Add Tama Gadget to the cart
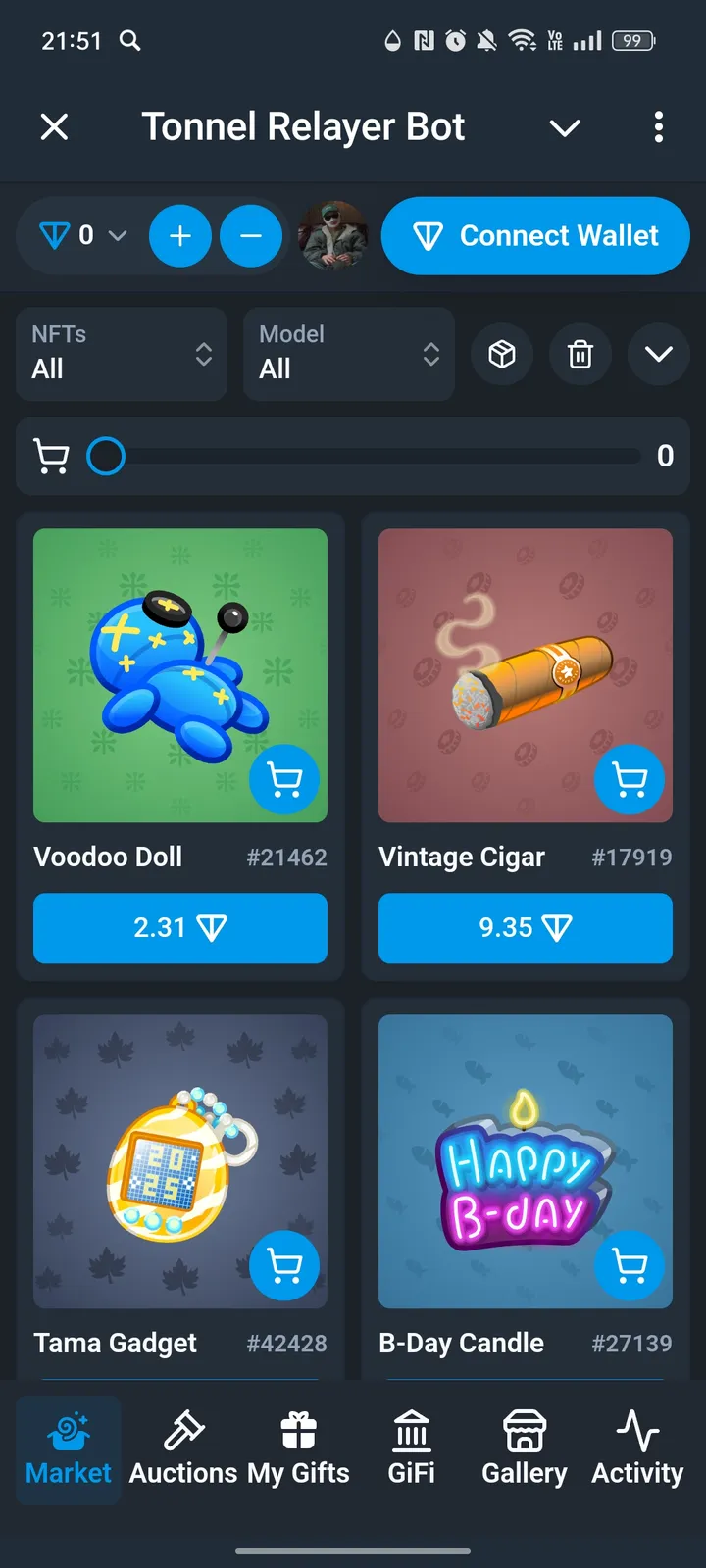 click(x=284, y=1265)
